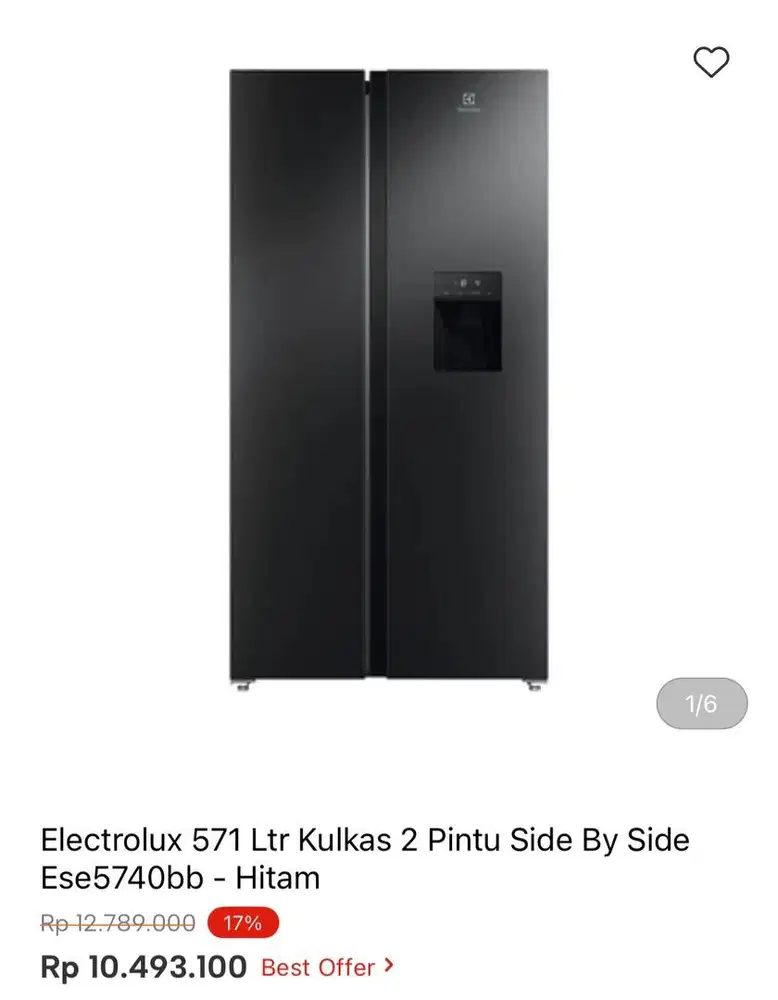
Task: Tap the left door of the refrigerator image
Action: [x=295, y=380]
